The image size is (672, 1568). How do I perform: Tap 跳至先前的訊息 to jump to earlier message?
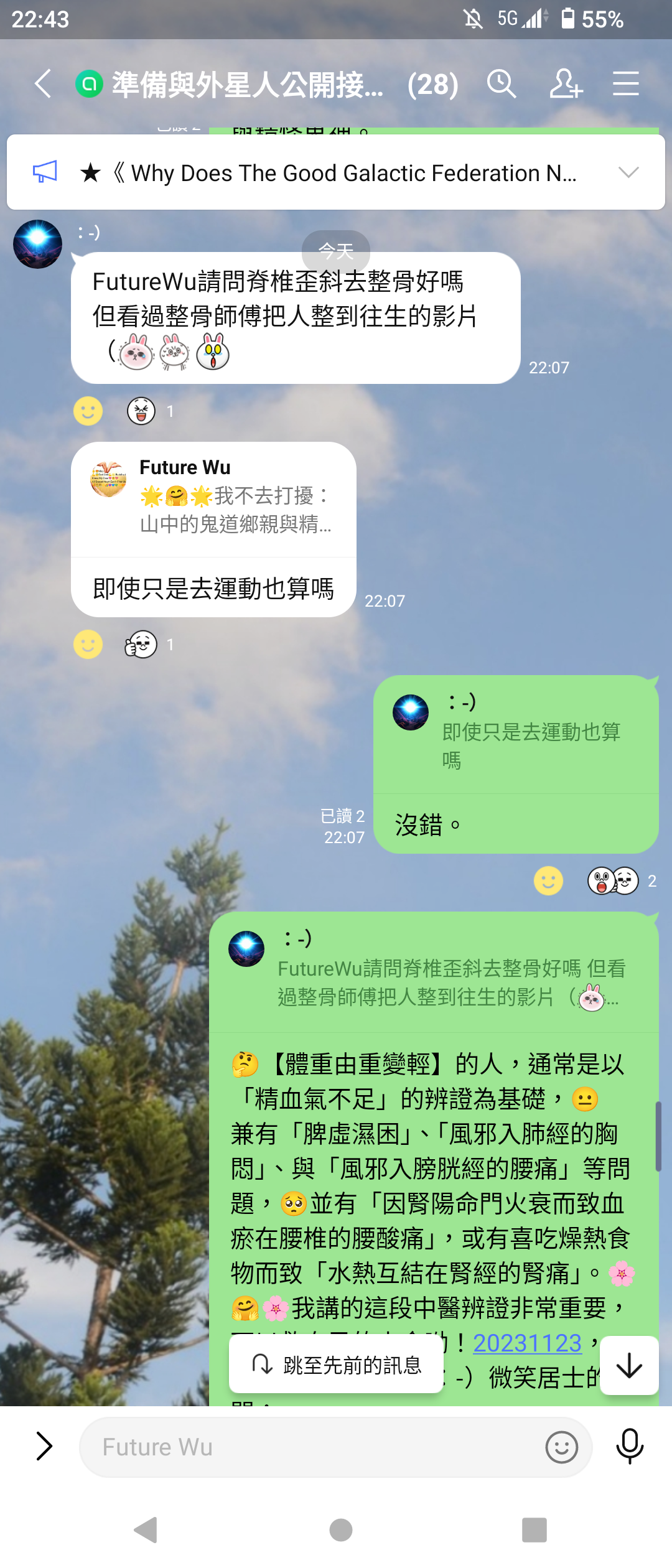[336, 1365]
